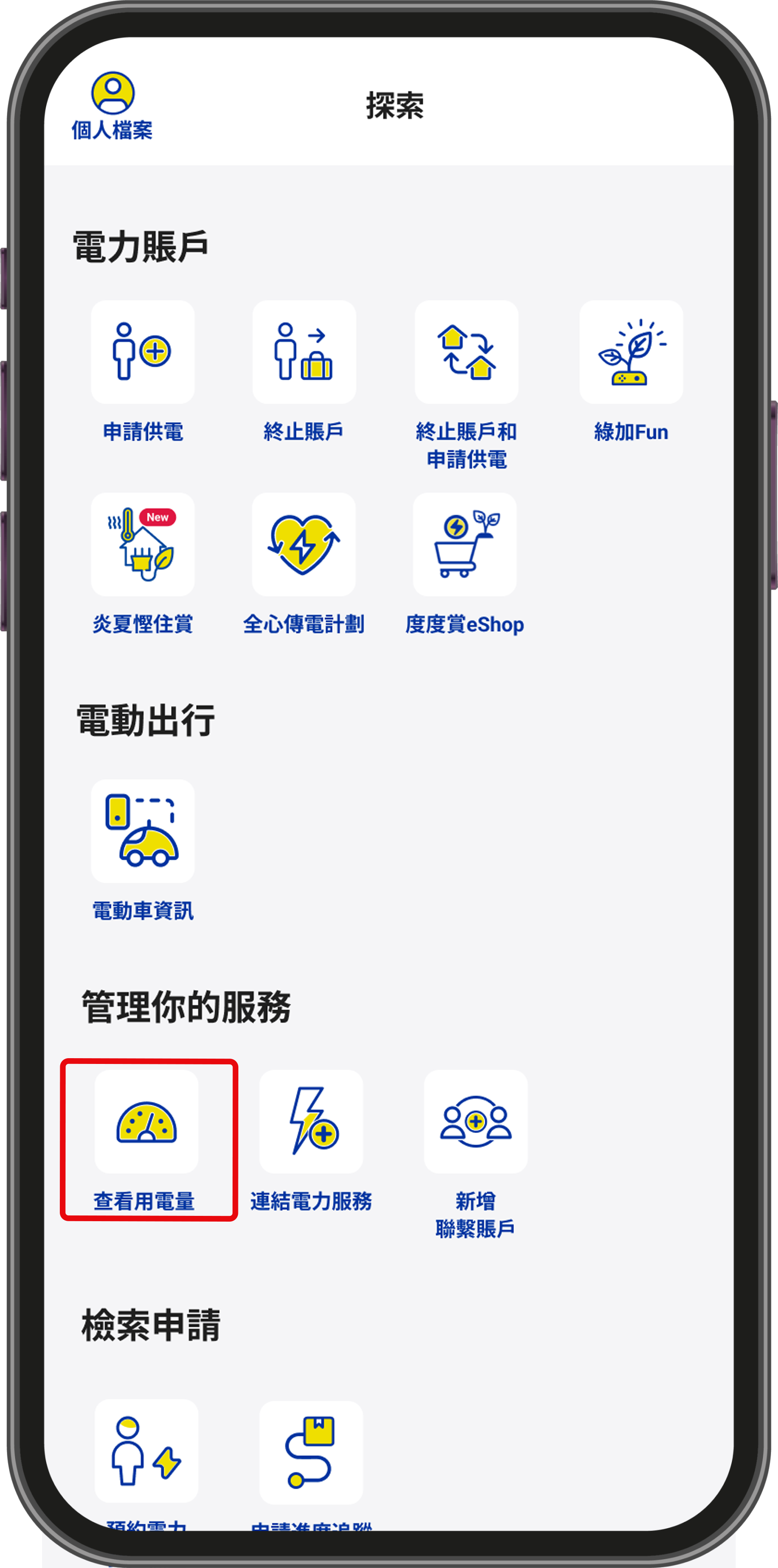Open 申請進度追蹤 tracking tile
The height and width of the screenshot is (1568, 778).
coord(311,1452)
